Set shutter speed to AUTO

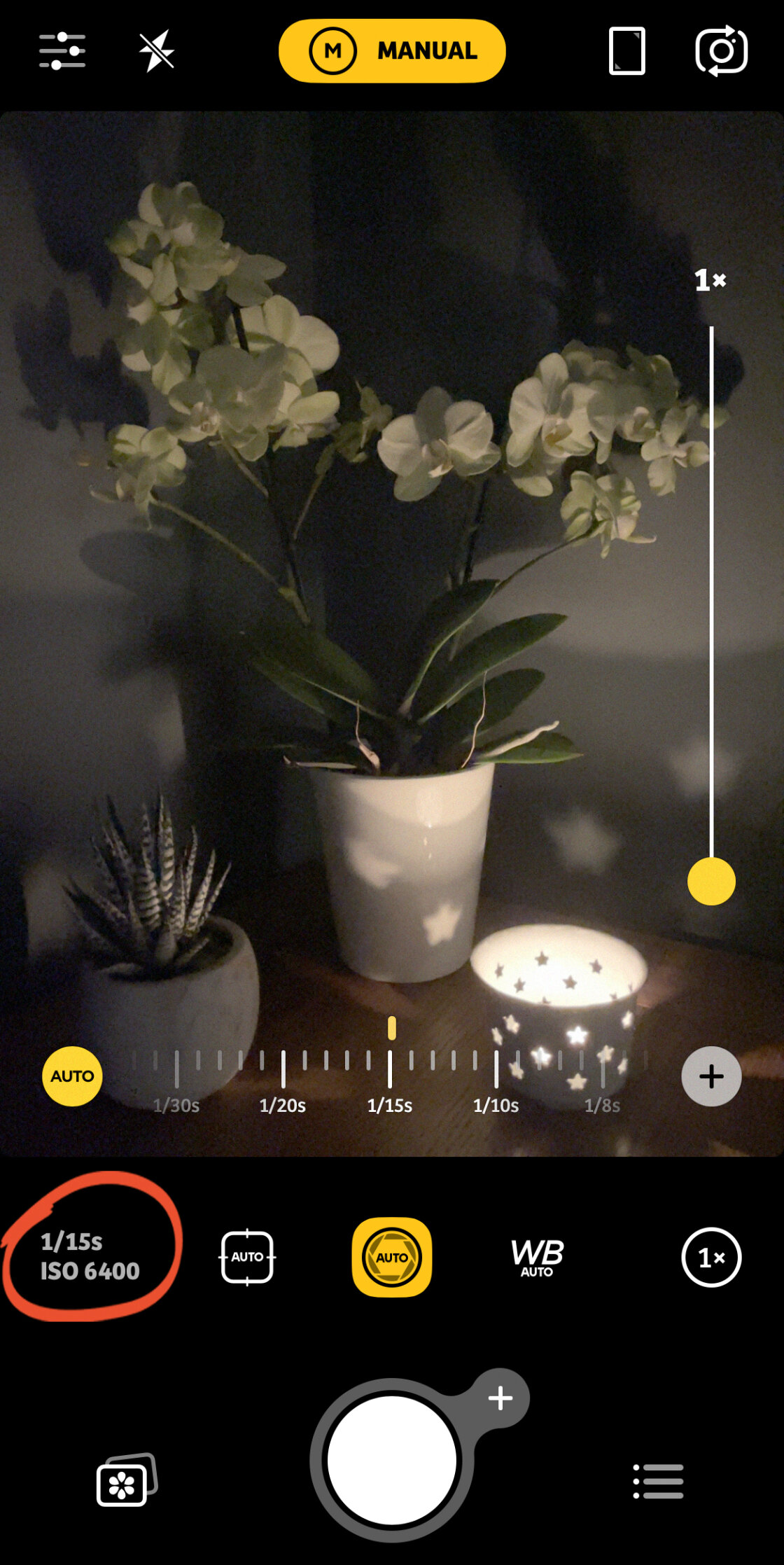pos(72,1076)
